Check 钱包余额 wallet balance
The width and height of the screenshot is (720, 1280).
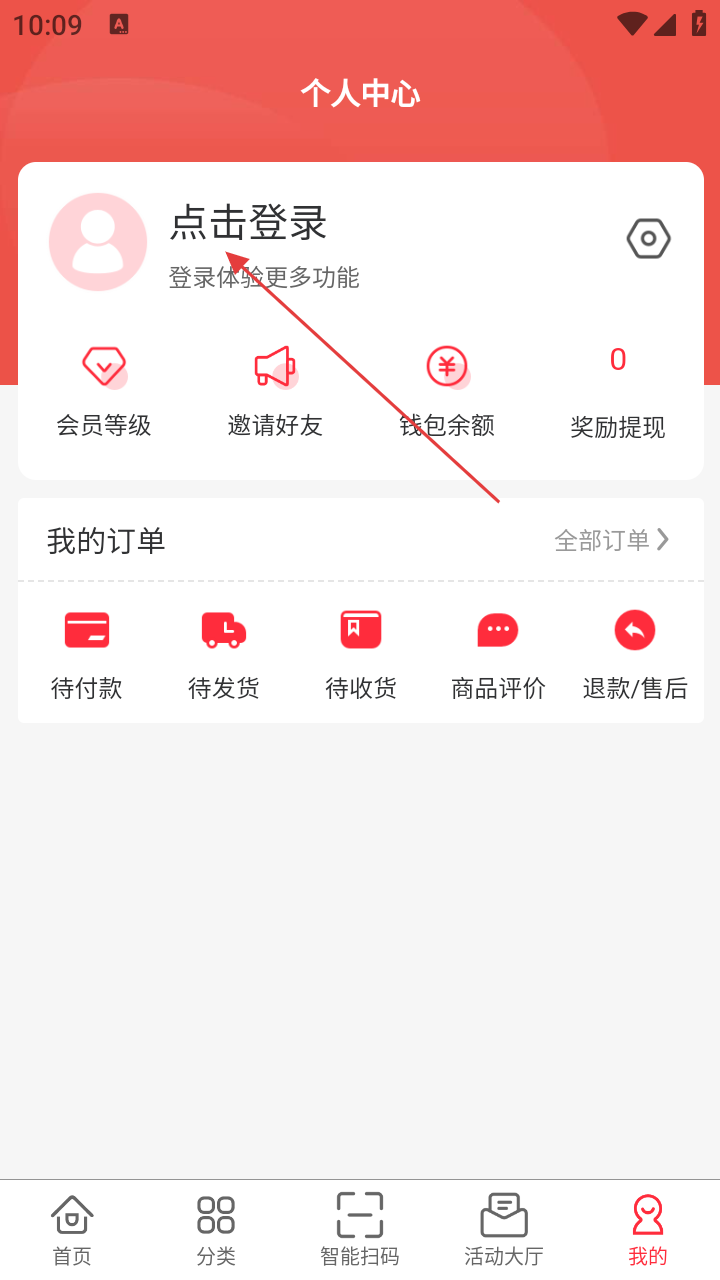click(447, 391)
